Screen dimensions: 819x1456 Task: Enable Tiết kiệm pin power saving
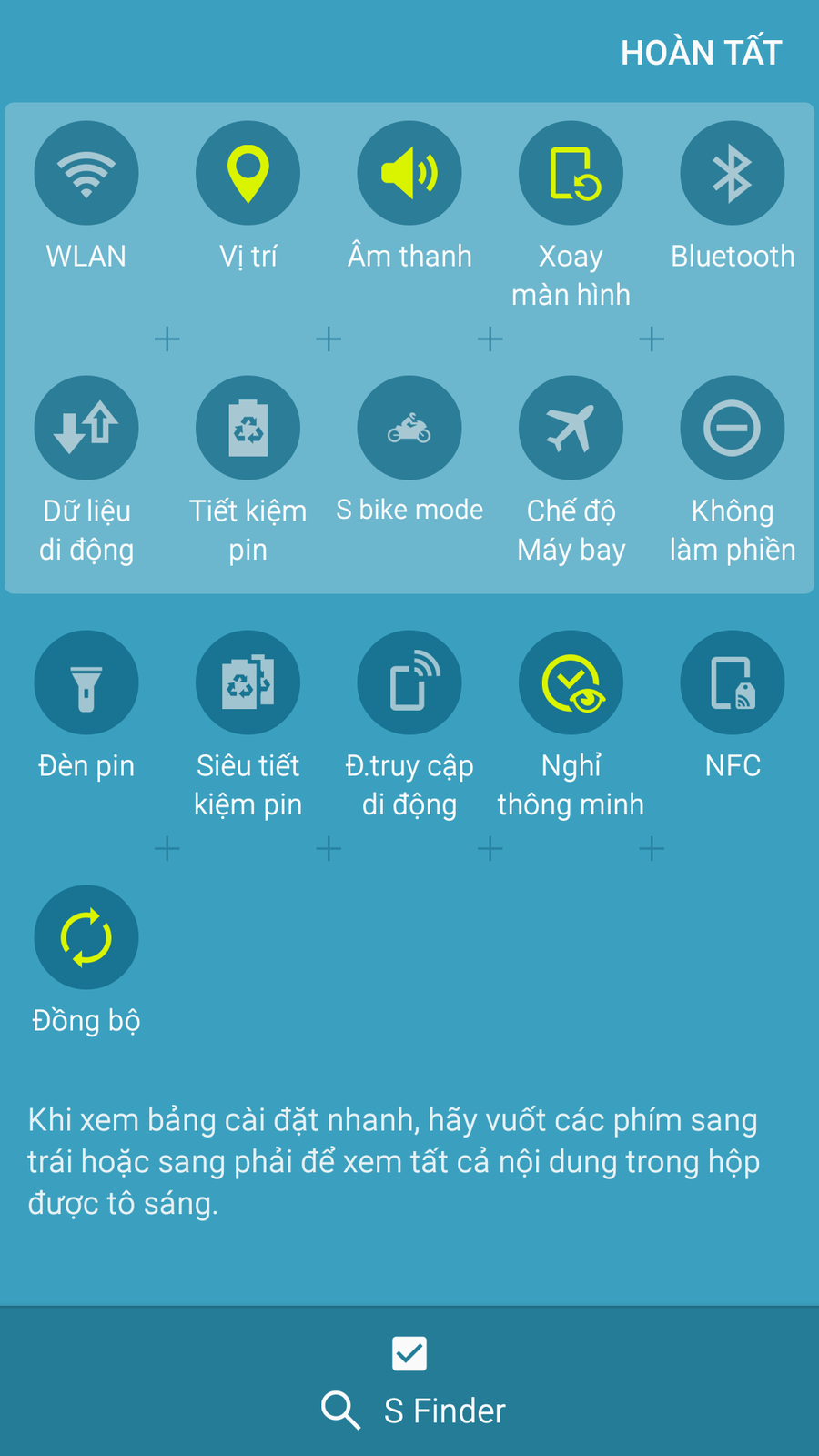(248, 428)
